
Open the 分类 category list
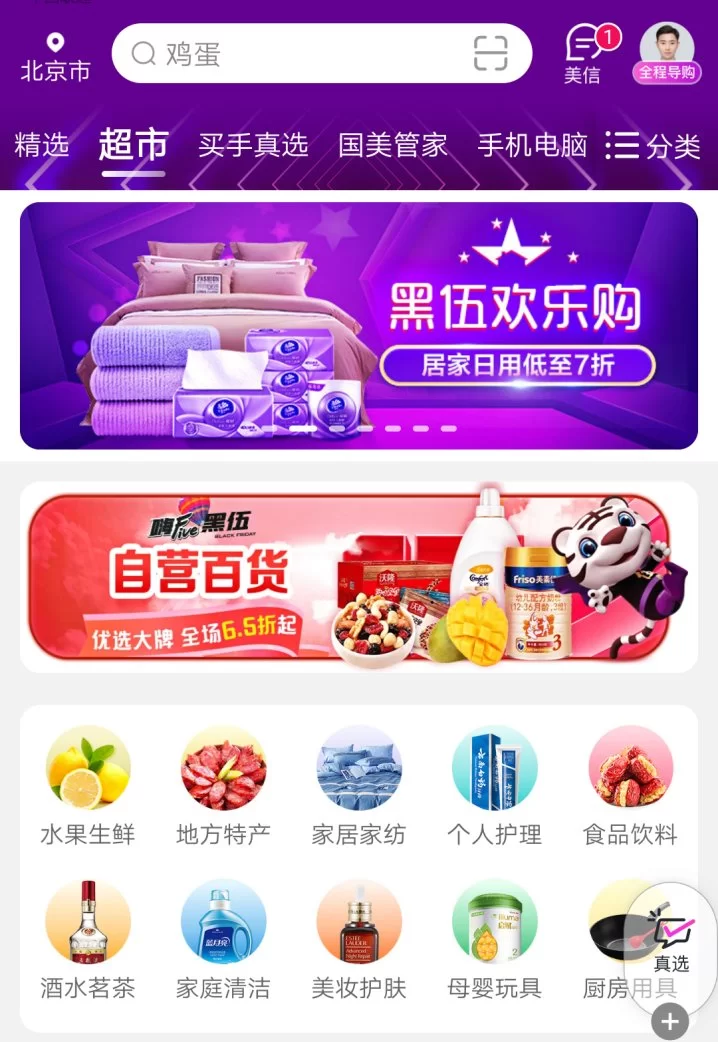(653, 146)
